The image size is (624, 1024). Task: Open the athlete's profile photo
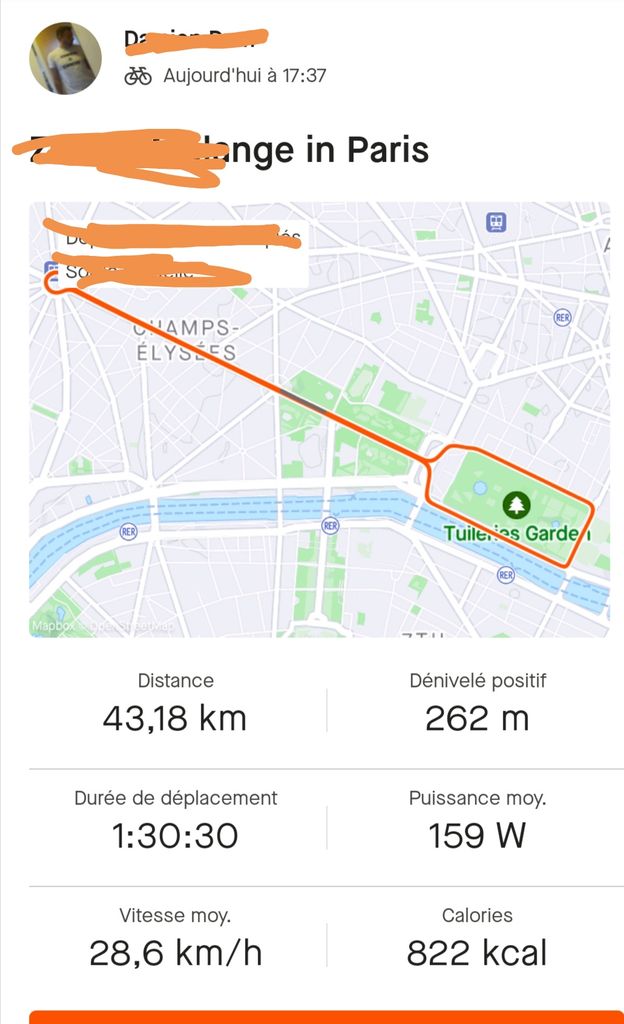tap(66, 58)
